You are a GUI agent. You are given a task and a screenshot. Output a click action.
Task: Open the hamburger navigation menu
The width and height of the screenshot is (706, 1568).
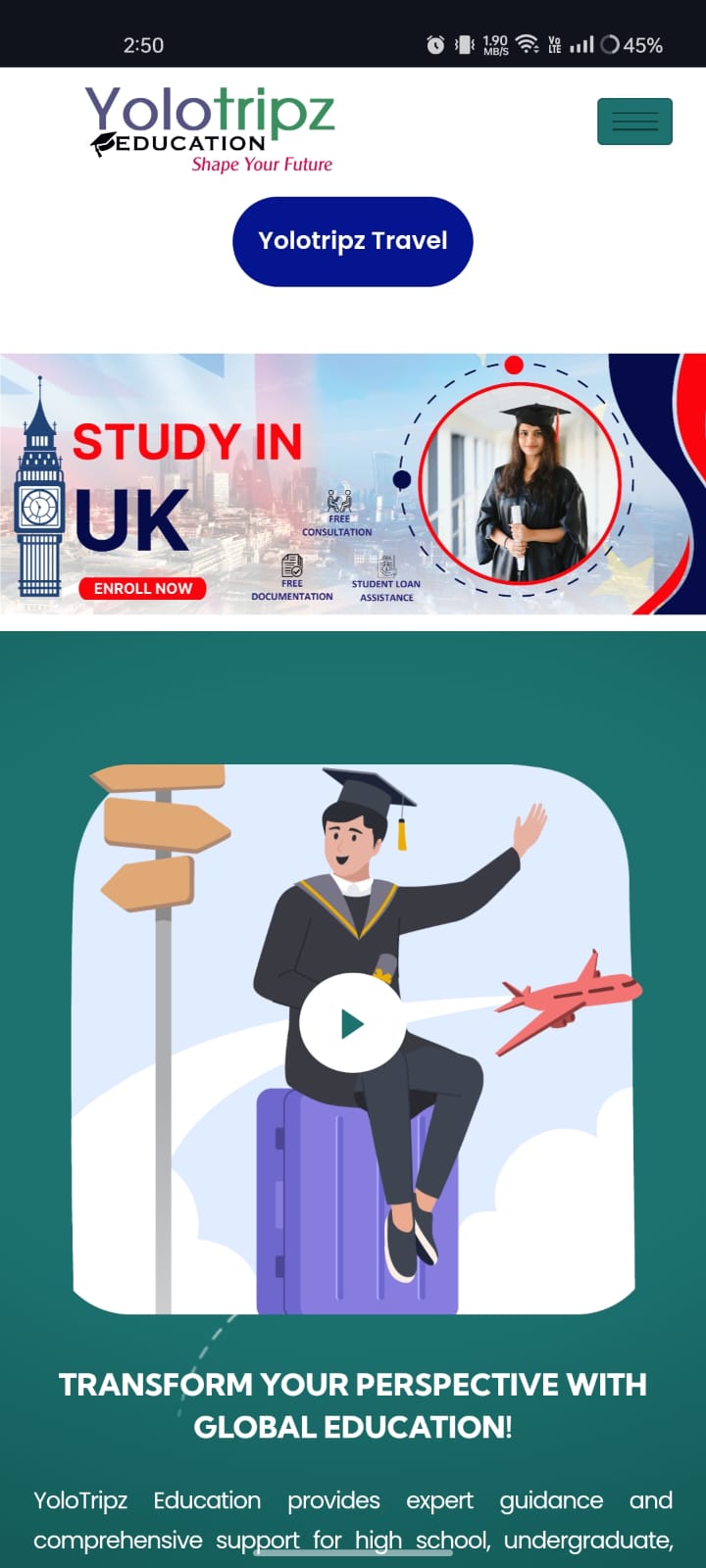pyautogui.click(x=634, y=122)
